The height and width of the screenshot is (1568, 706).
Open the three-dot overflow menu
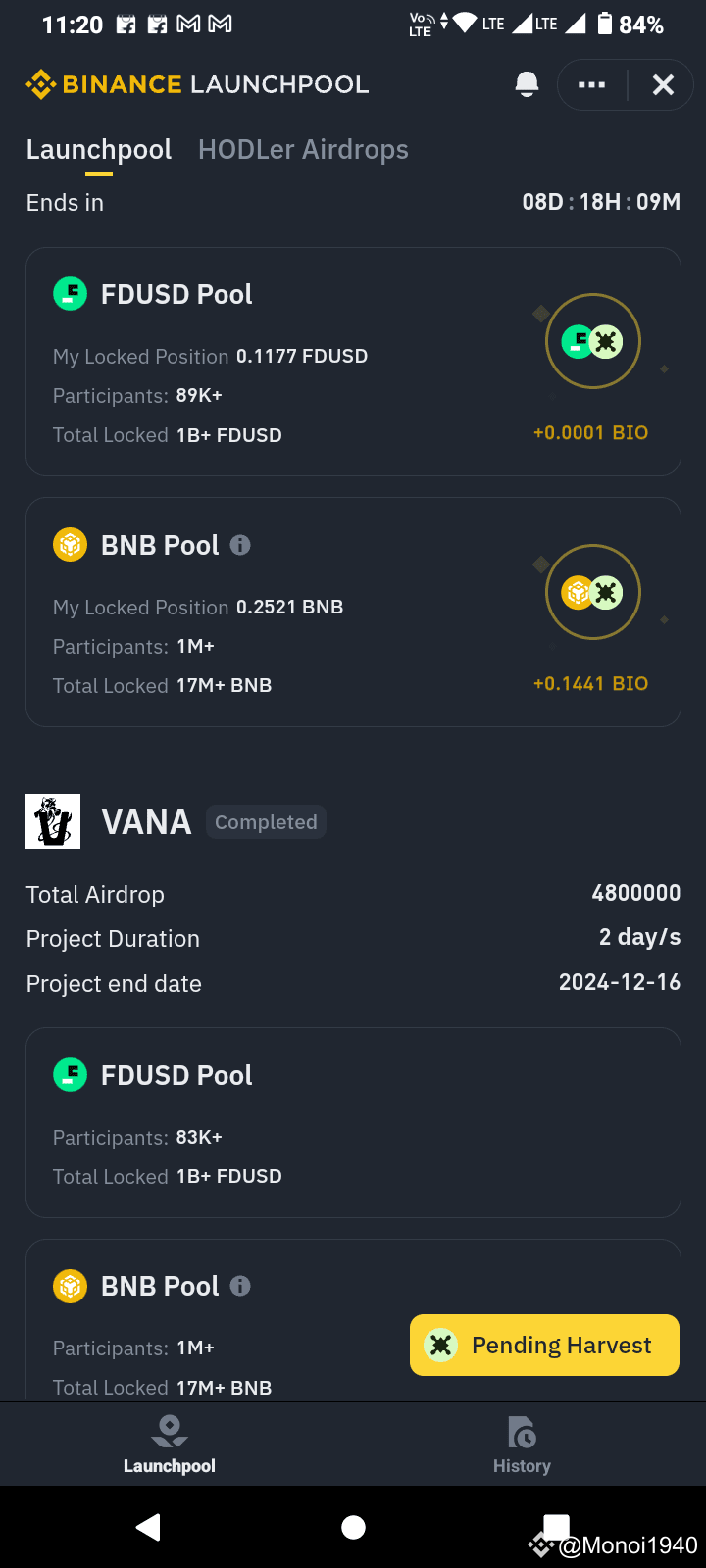[x=590, y=84]
